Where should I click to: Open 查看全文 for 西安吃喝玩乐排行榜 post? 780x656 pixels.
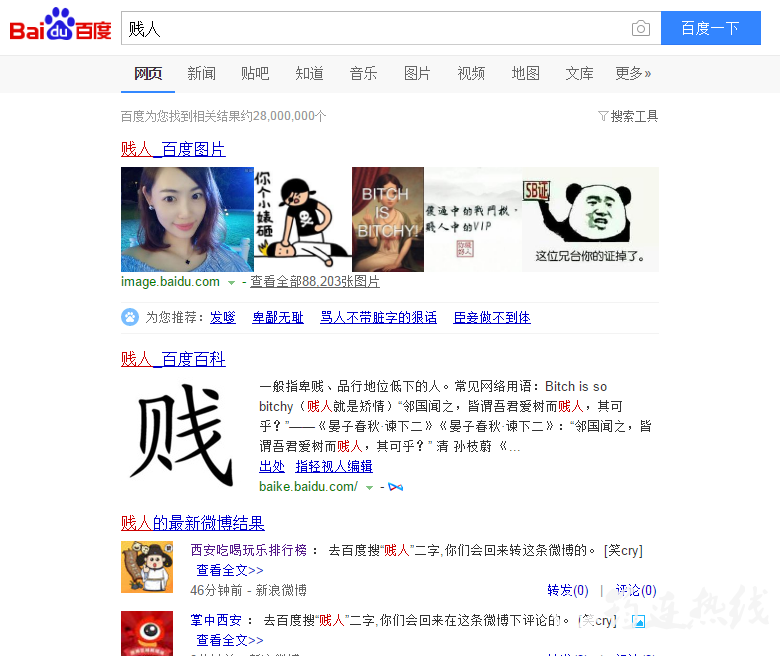(x=229, y=570)
